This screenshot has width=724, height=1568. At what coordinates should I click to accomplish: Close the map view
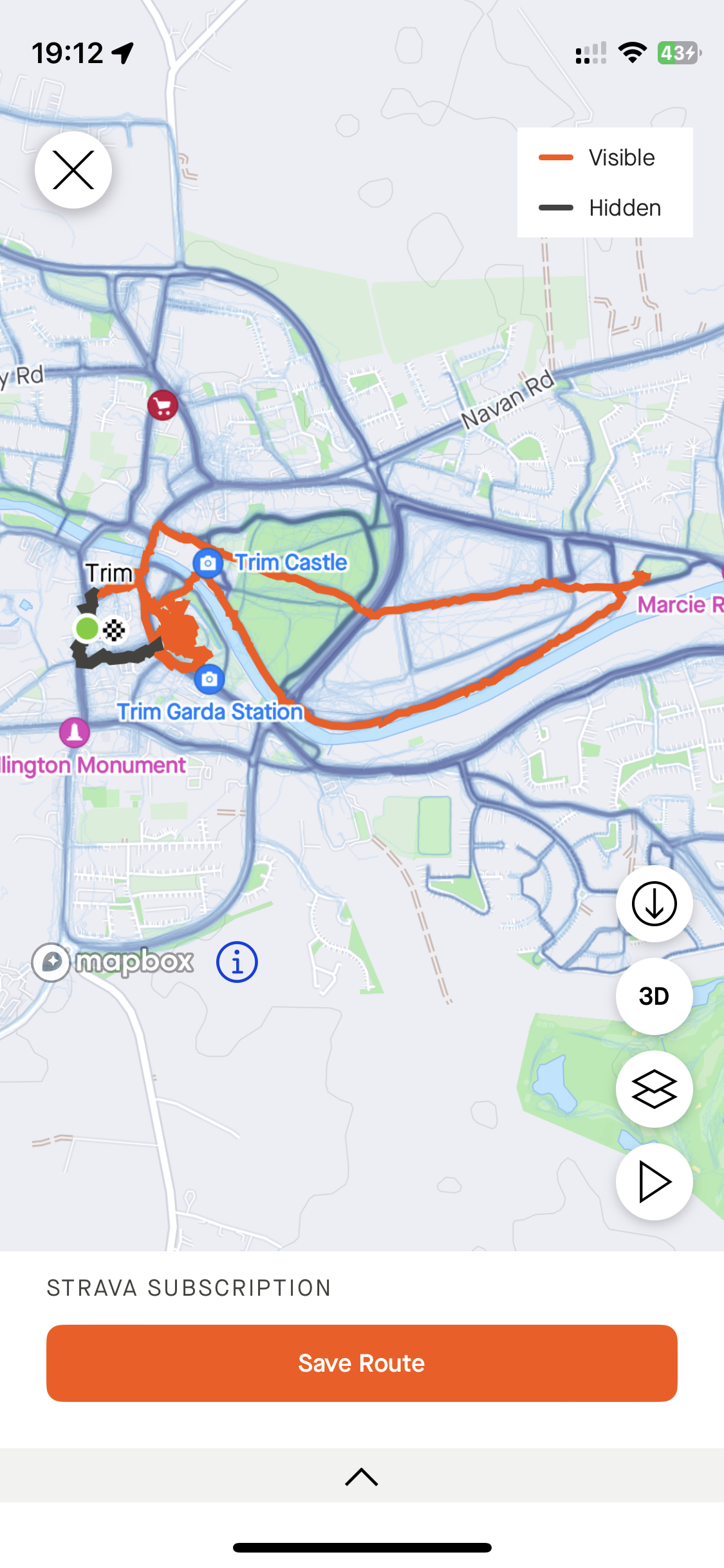(x=73, y=170)
